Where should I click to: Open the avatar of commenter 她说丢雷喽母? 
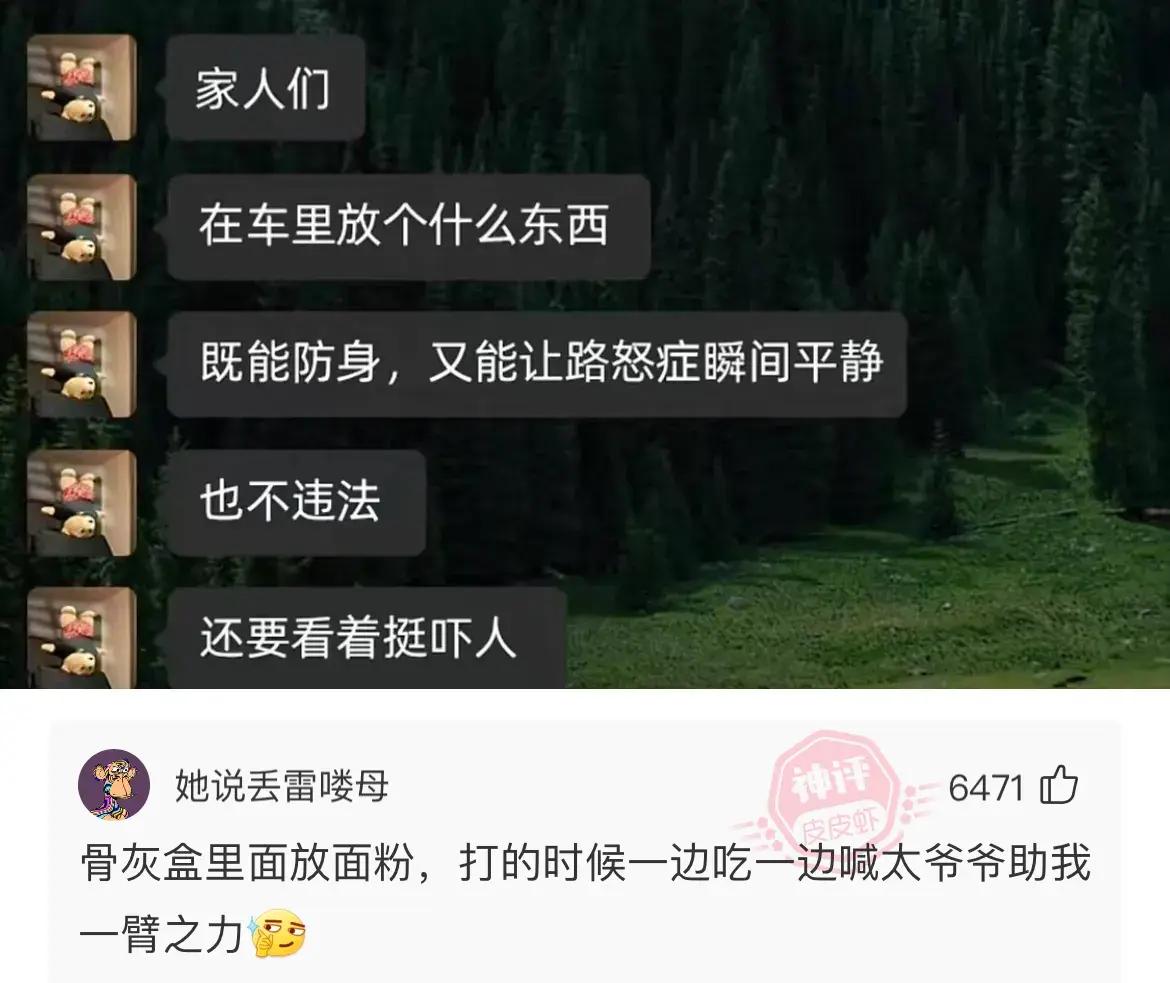(x=114, y=785)
